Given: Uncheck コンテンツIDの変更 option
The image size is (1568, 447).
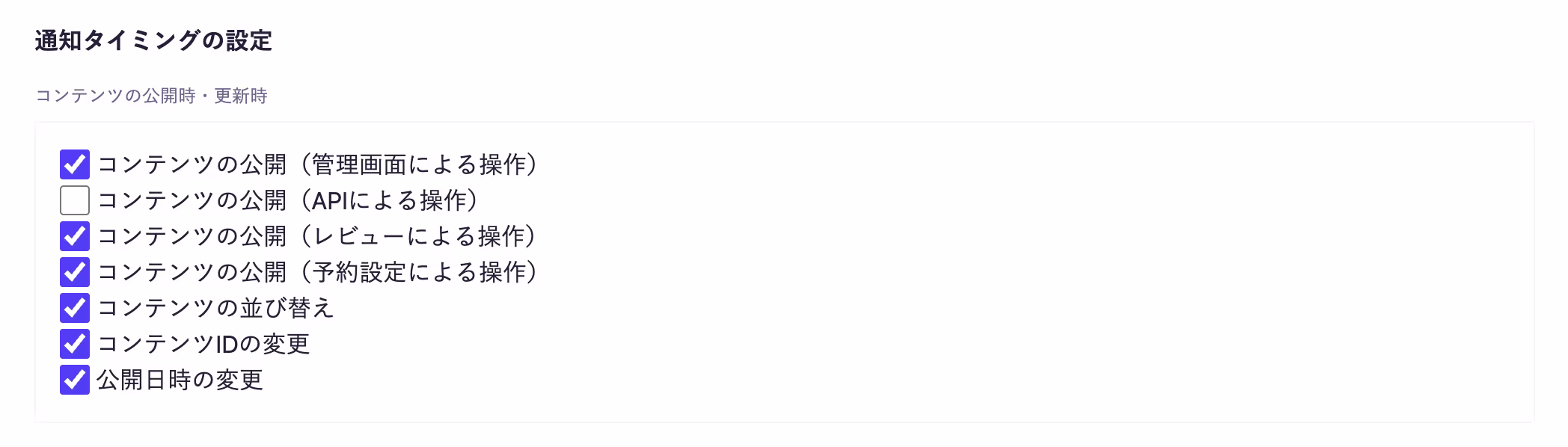Looking at the screenshot, I should pyautogui.click(x=75, y=344).
